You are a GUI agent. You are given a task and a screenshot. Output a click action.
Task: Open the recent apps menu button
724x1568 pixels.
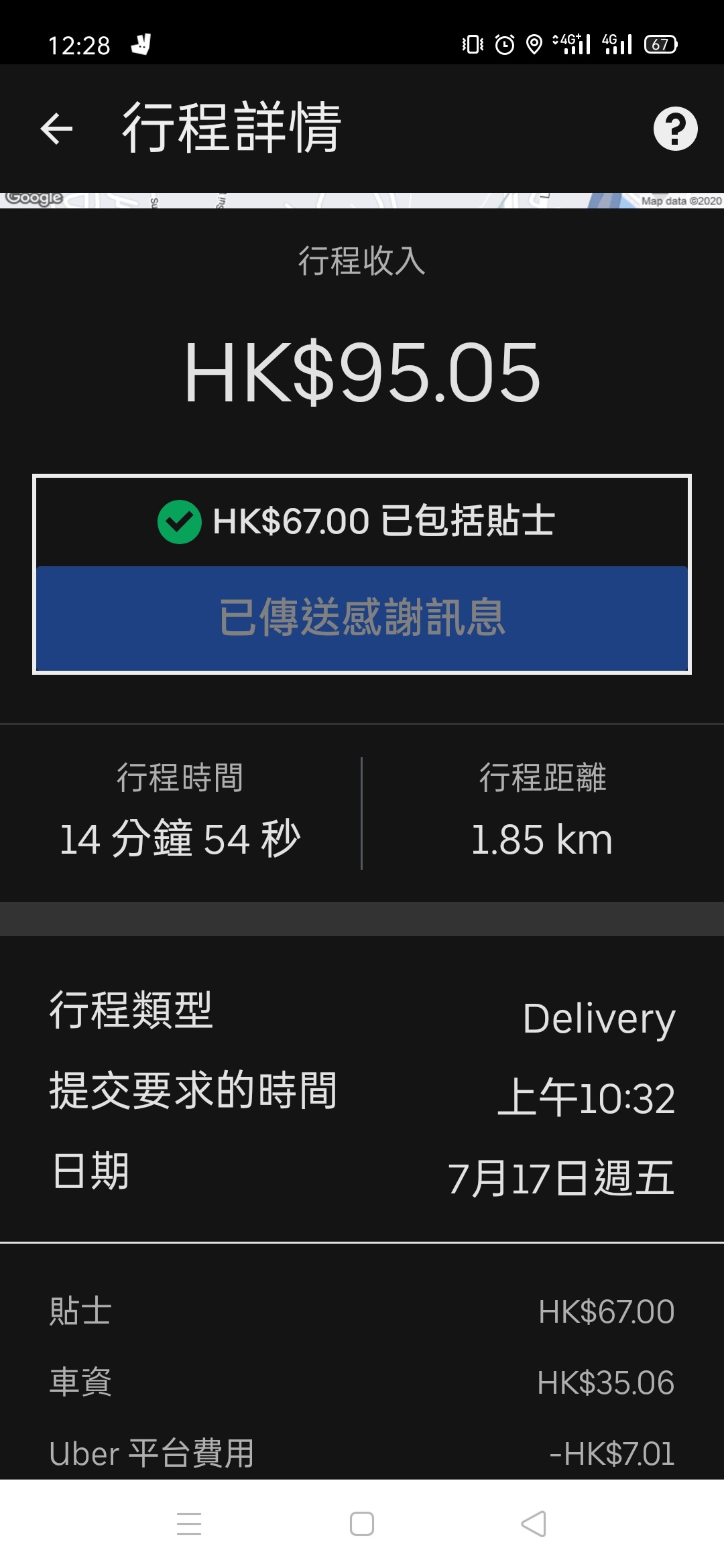click(x=189, y=1524)
